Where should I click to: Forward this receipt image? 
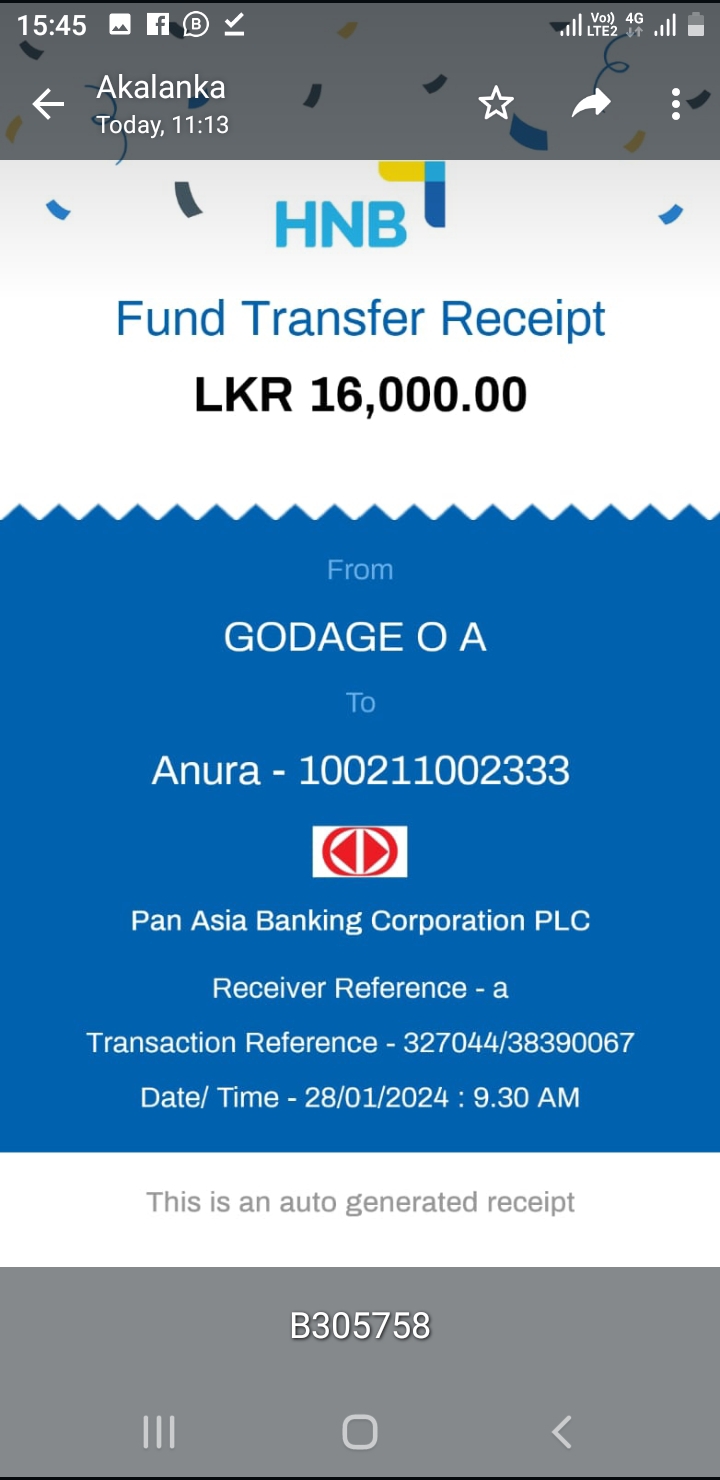(x=590, y=103)
